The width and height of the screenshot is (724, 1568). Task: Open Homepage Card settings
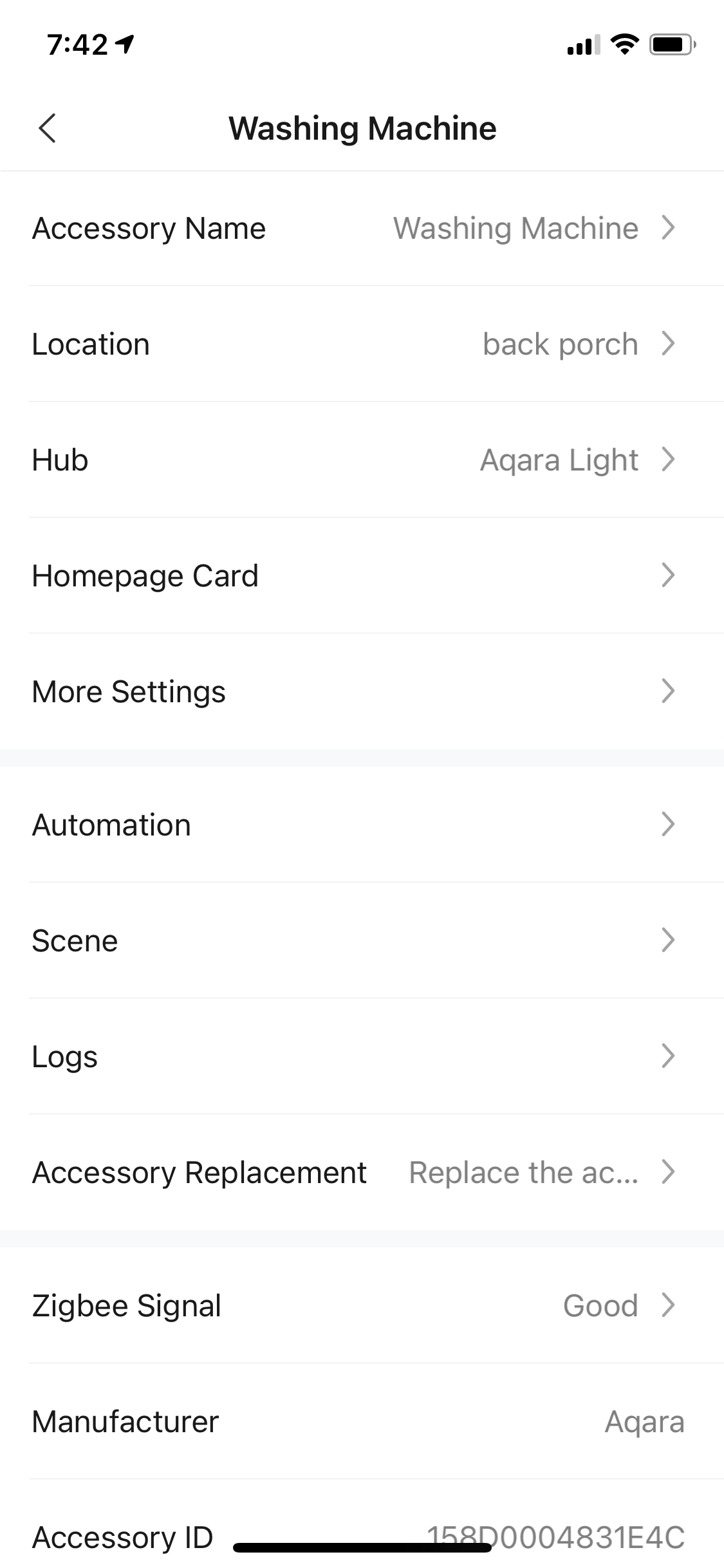(x=362, y=576)
